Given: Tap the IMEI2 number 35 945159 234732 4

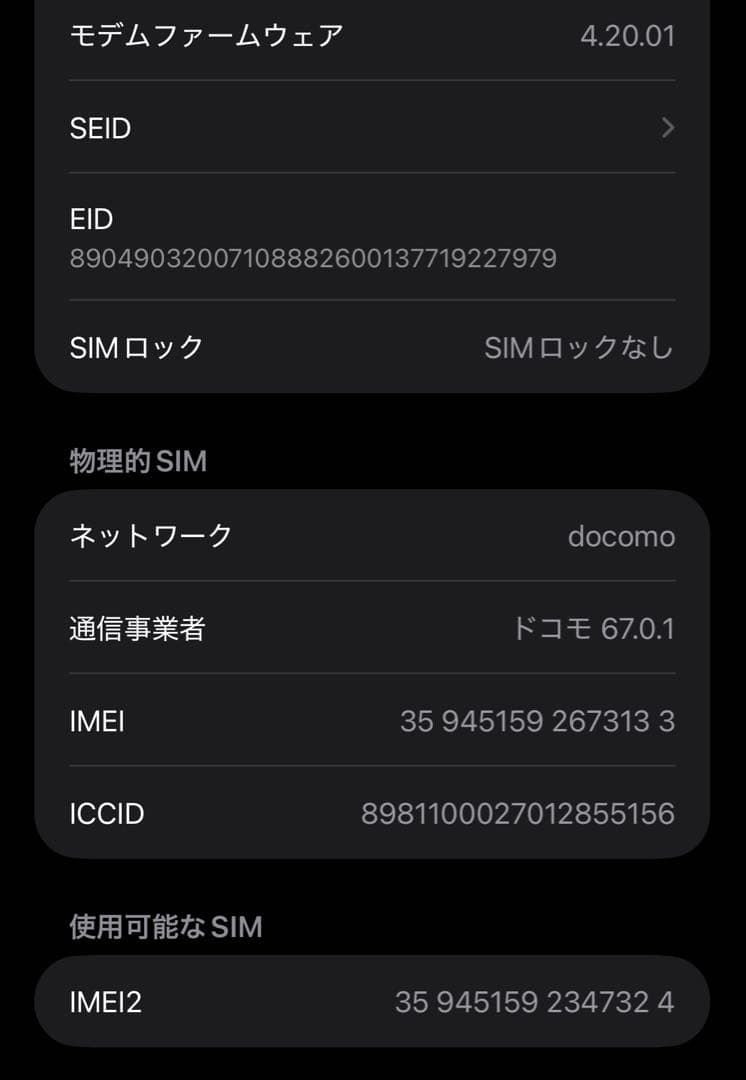Looking at the screenshot, I should click(535, 1002).
